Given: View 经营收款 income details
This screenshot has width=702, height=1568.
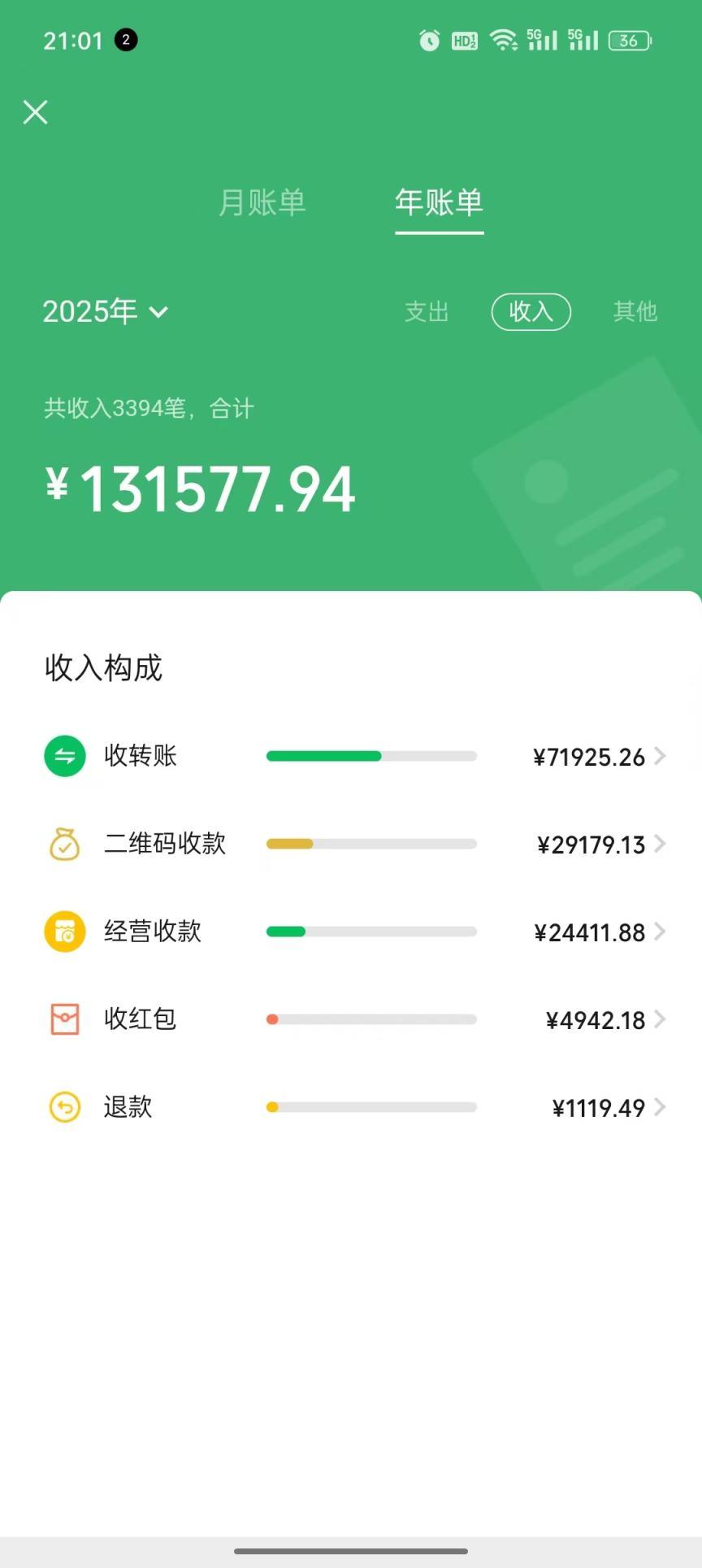Looking at the screenshot, I should [x=354, y=932].
